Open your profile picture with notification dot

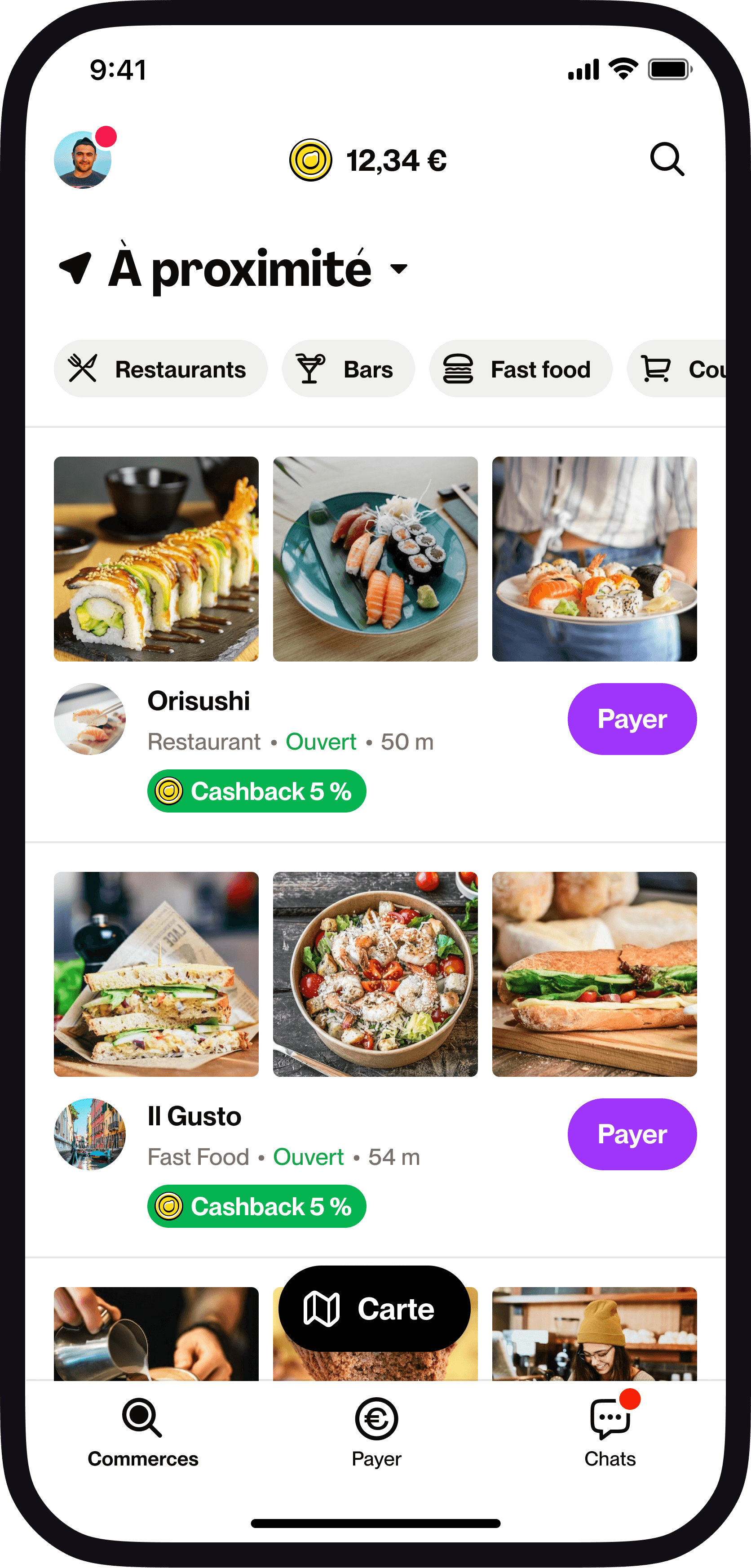84,160
